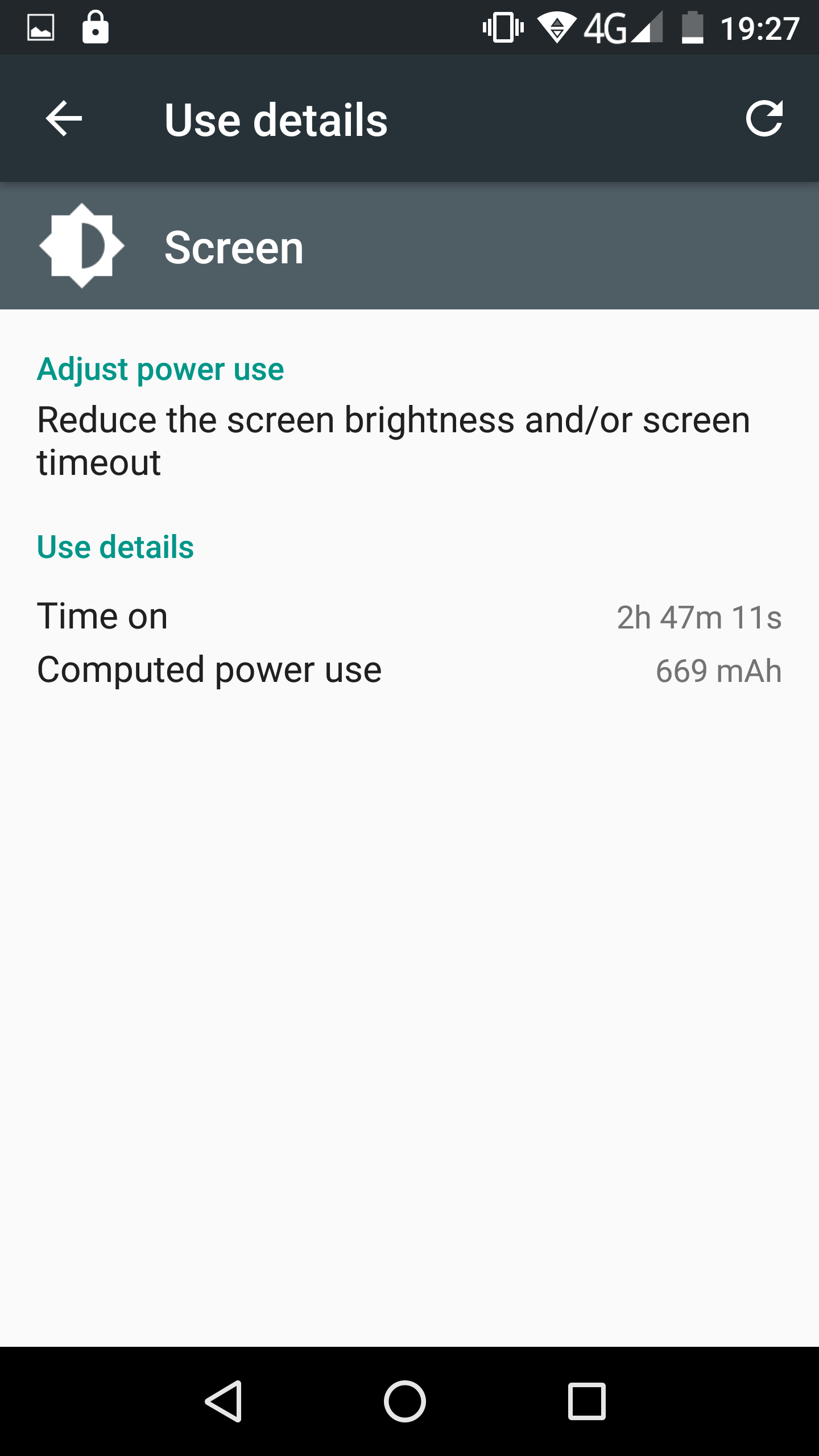
Task: Open recent apps from the navigation bar
Action: 586,1401
